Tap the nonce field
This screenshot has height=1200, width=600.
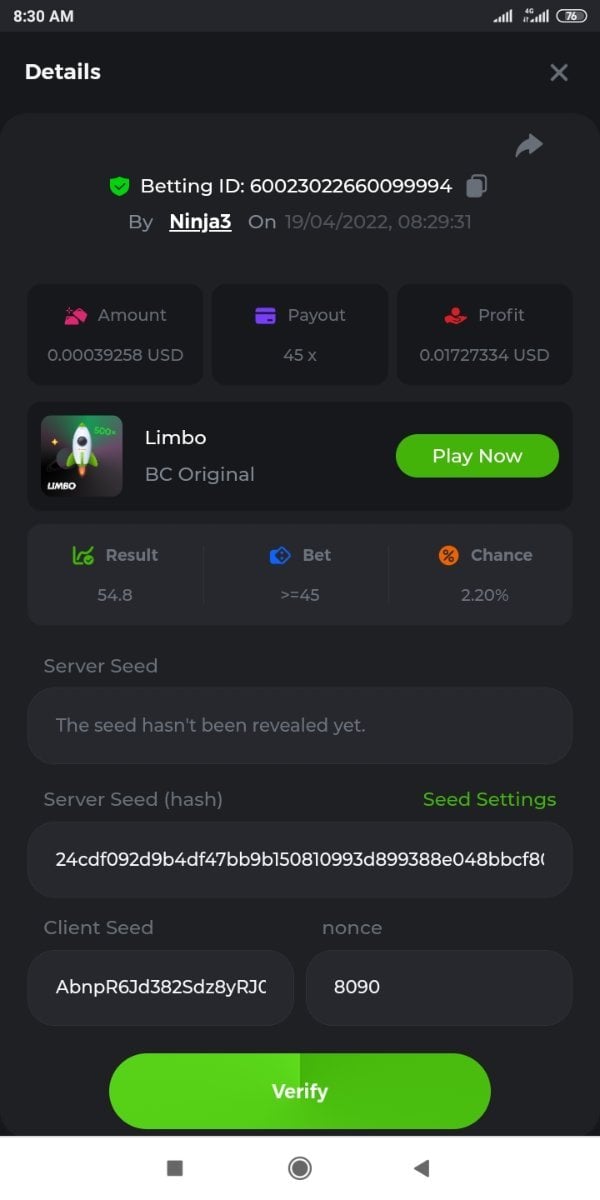coord(439,987)
